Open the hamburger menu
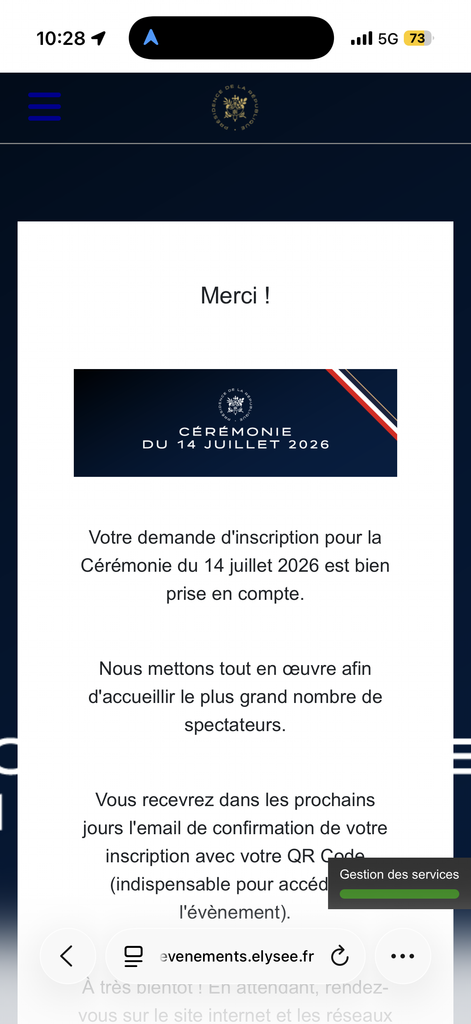Image resolution: width=471 pixels, height=1024 pixels. (44, 106)
